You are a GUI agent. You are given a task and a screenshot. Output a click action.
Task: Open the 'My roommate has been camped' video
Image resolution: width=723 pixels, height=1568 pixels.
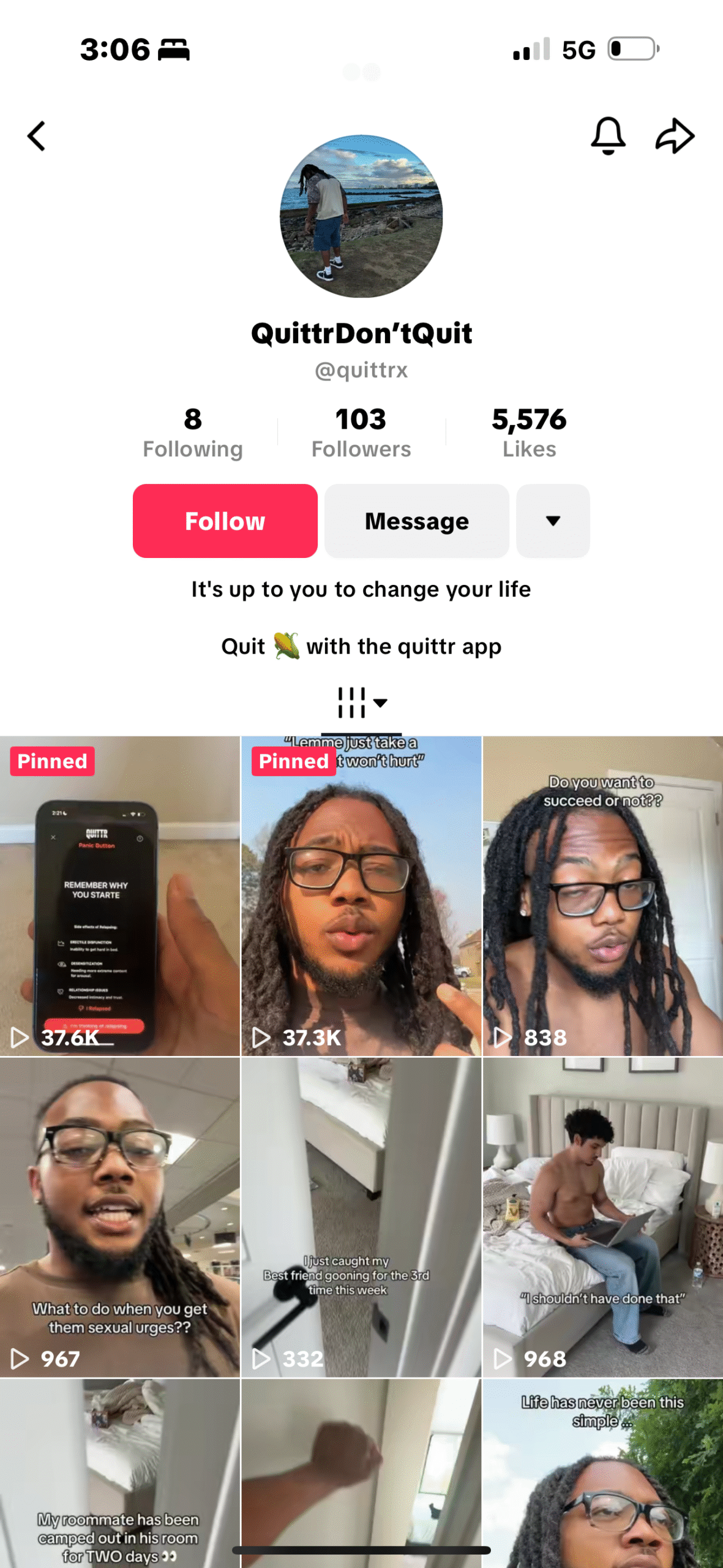tap(119, 1470)
